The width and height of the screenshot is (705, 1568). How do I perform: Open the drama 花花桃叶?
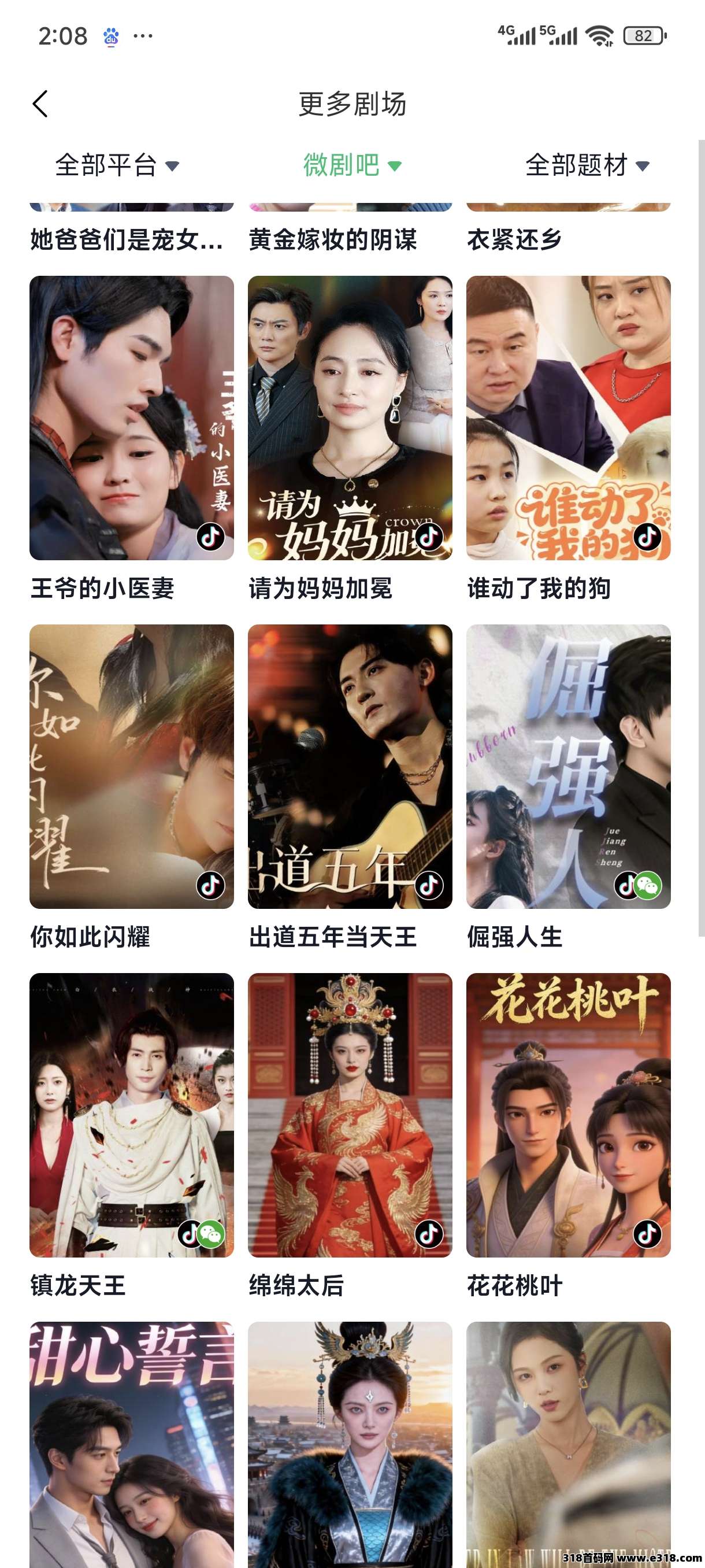[568, 1115]
